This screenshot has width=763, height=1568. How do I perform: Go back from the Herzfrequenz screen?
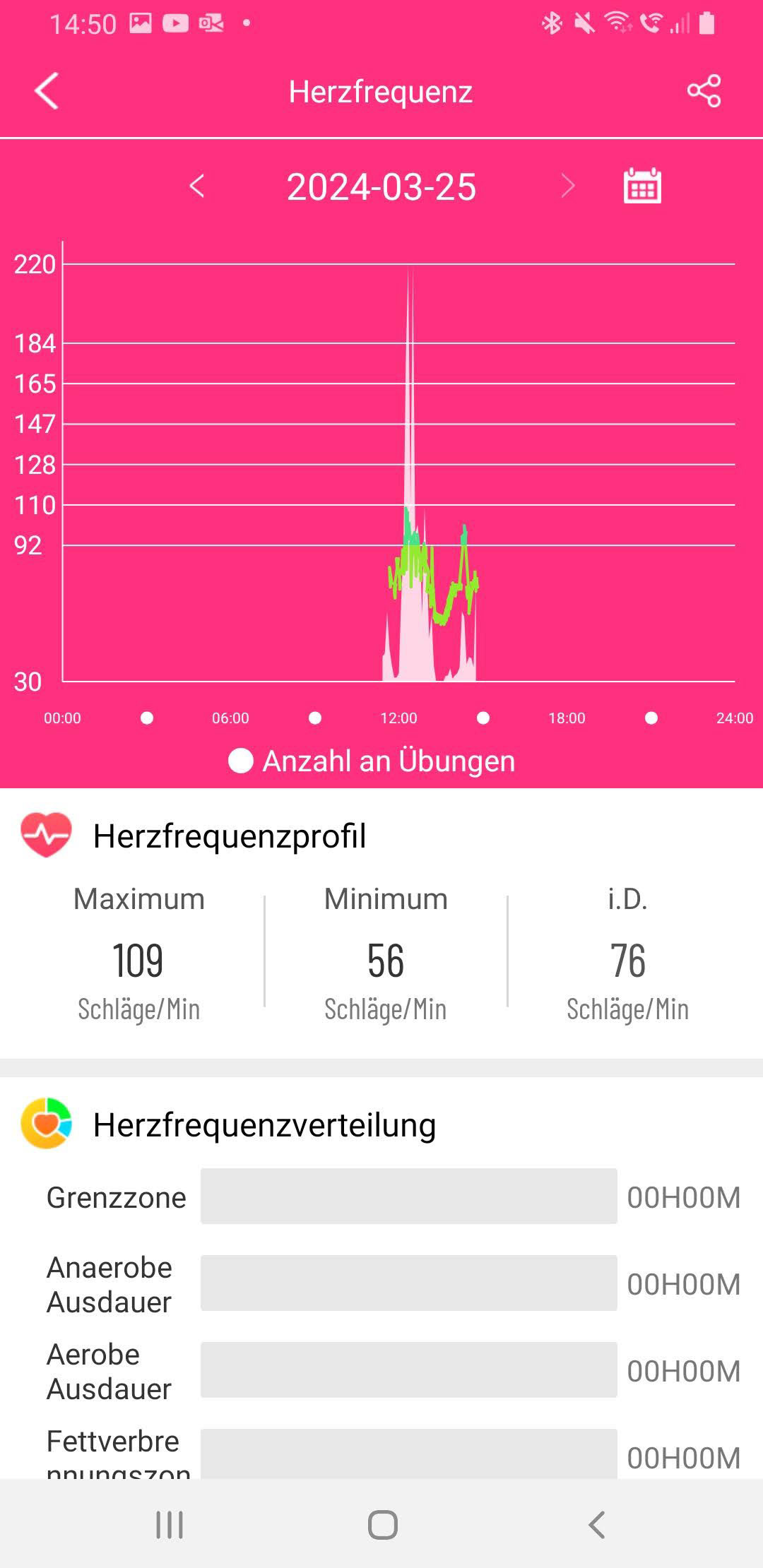(x=47, y=91)
